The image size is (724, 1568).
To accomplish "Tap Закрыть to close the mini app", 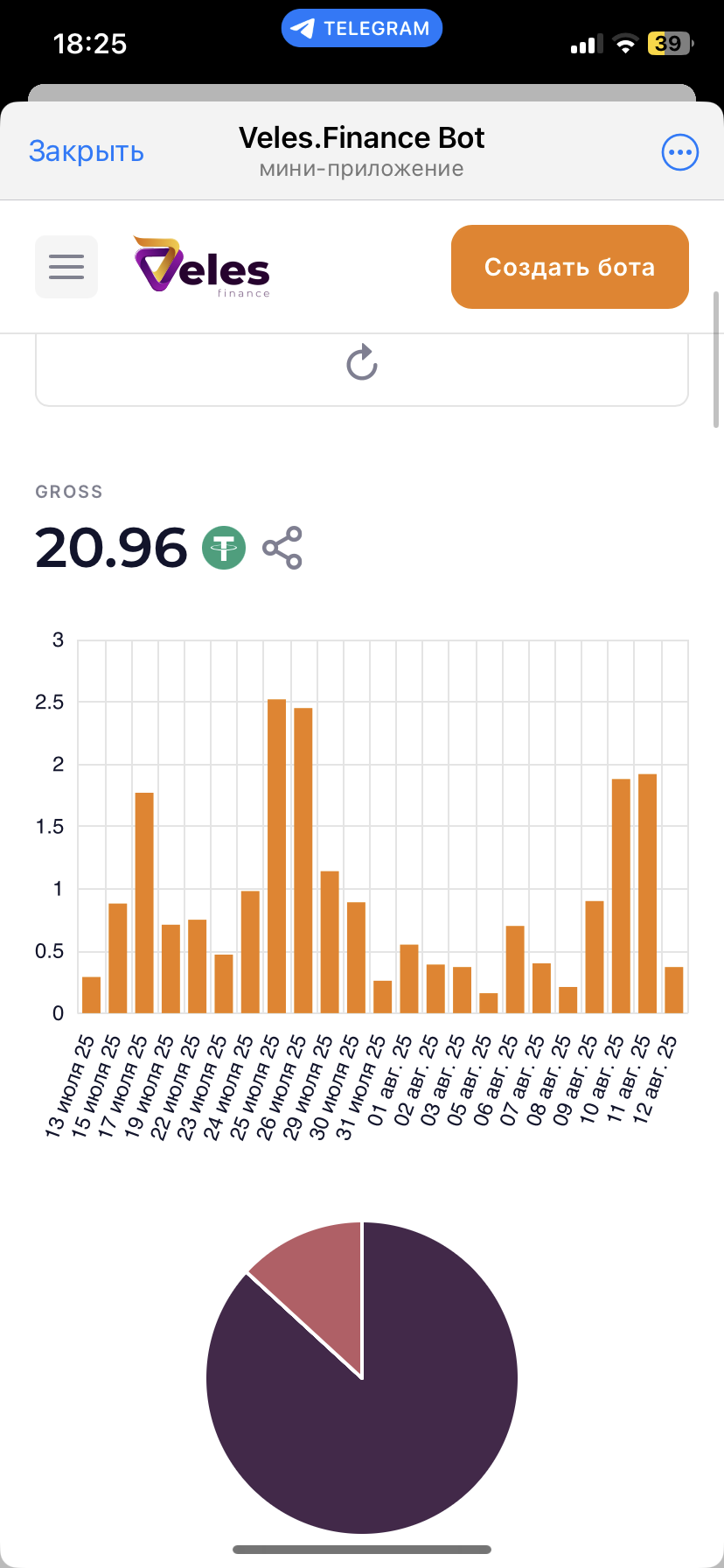I will [x=86, y=151].
